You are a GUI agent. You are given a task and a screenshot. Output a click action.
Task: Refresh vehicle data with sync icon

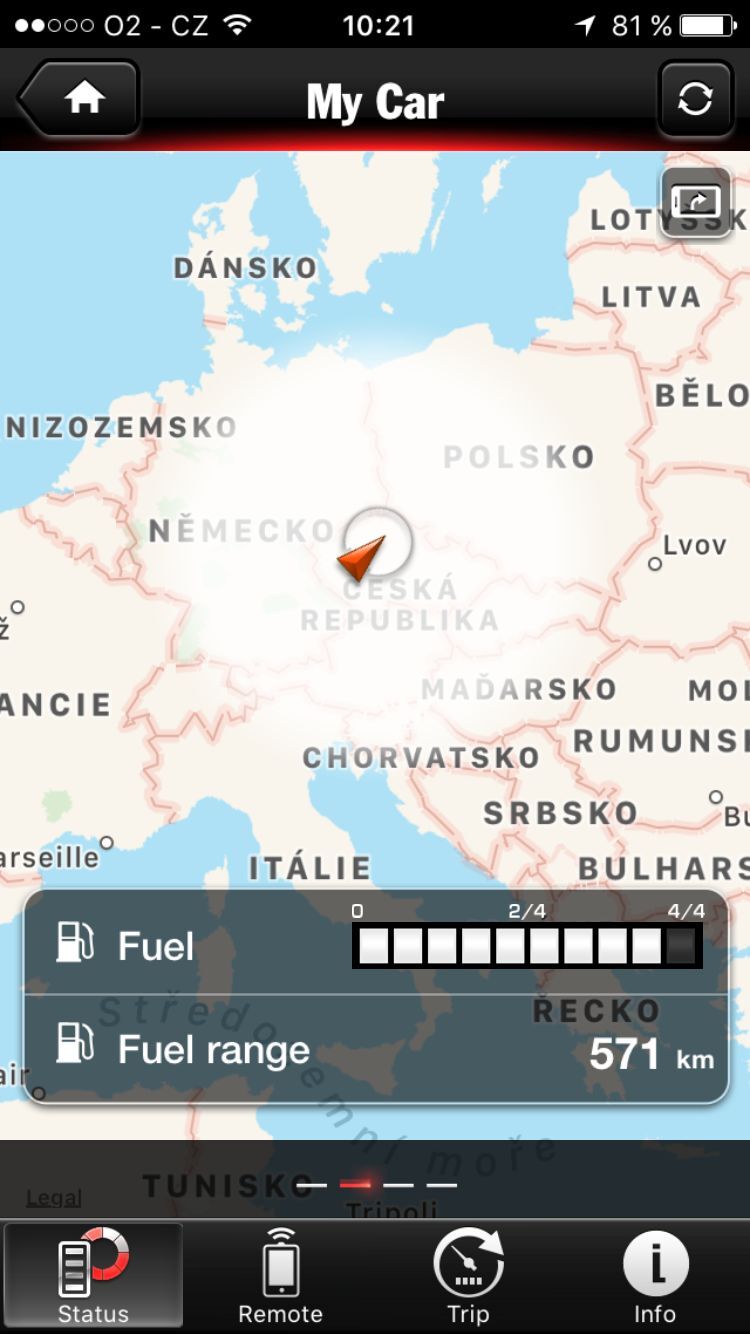[696, 97]
